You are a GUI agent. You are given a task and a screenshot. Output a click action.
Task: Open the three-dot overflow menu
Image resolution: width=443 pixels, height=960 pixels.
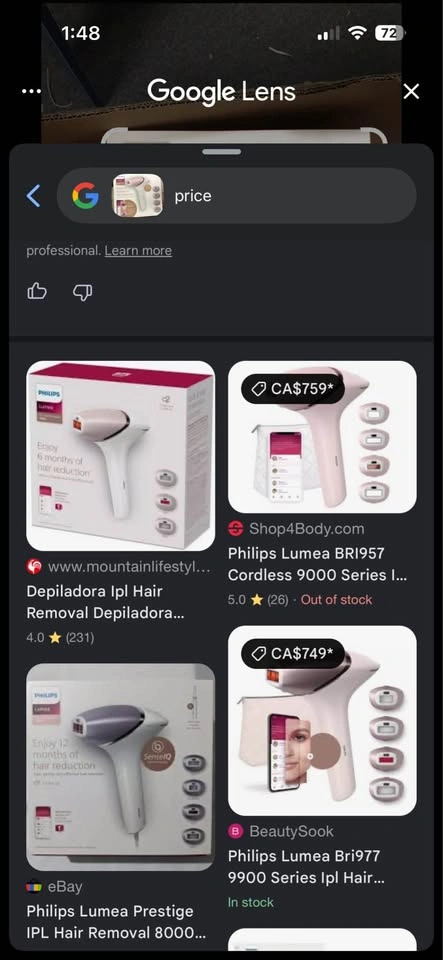tap(31, 91)
